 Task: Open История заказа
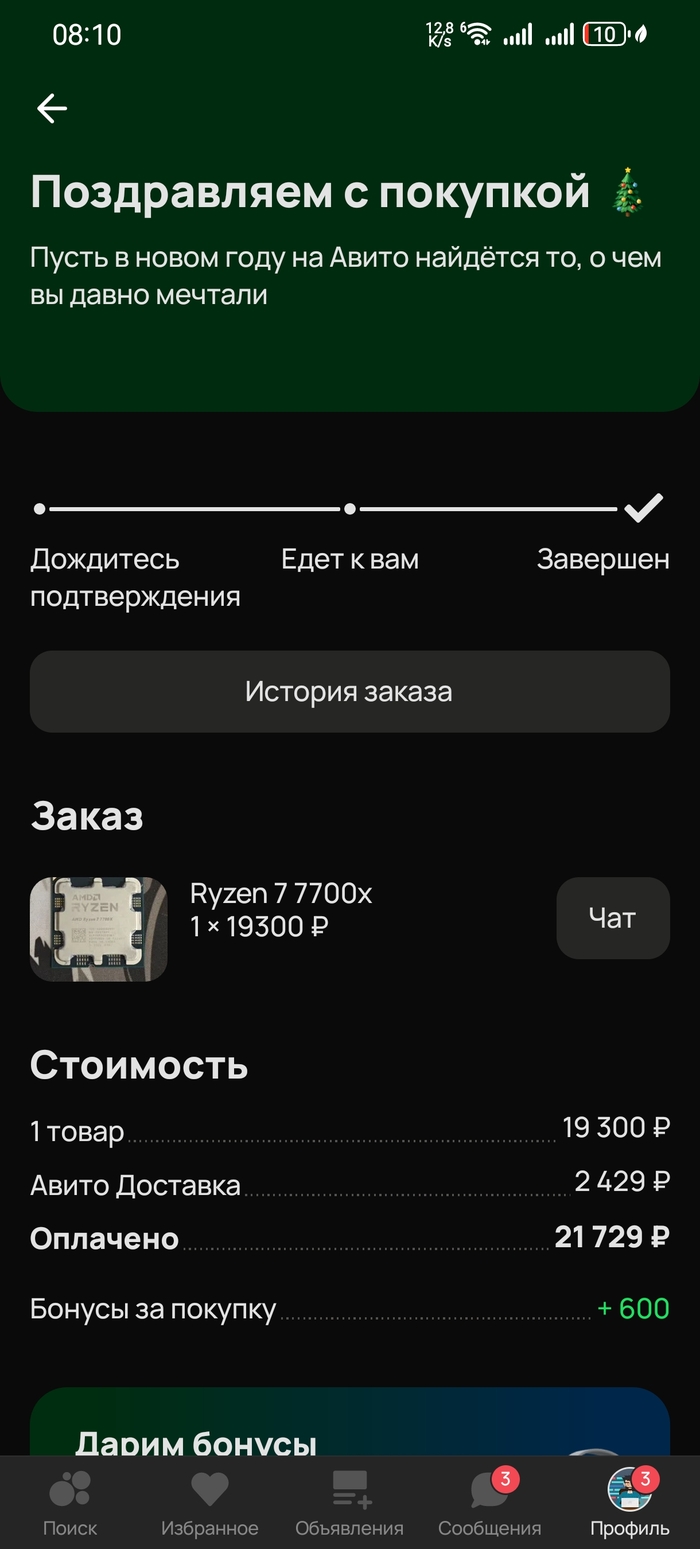(349, 692)
